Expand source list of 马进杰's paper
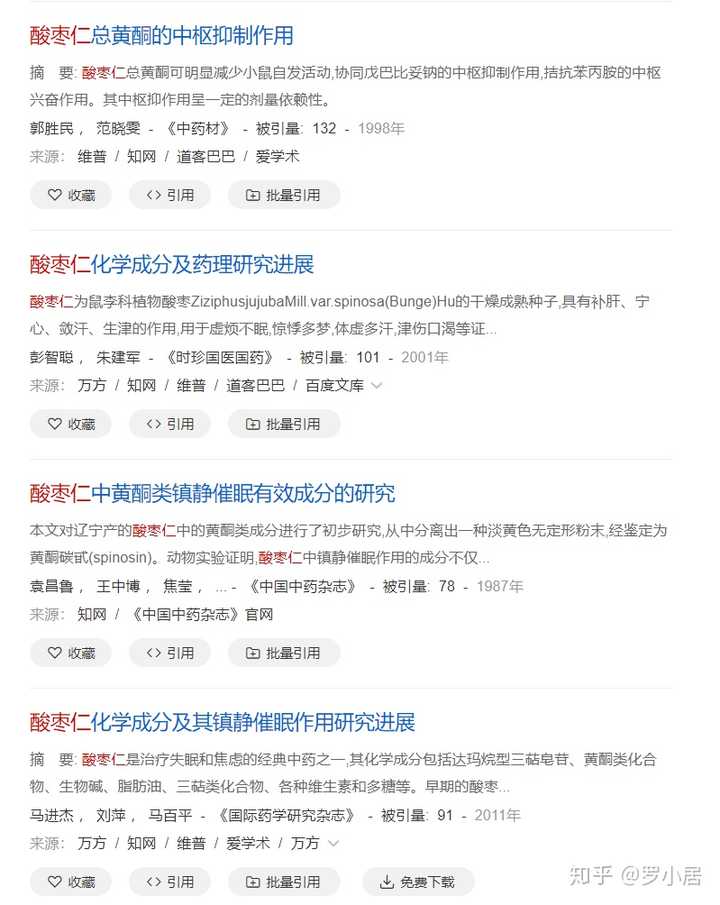Screen dimensions: 720x905 [333, 843]
